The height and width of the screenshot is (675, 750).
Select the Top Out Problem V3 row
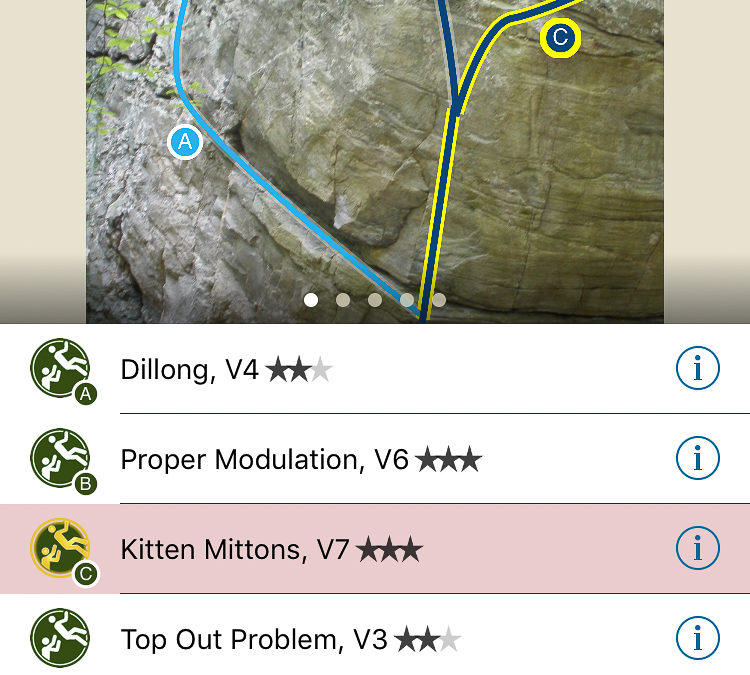coord(253,639)
